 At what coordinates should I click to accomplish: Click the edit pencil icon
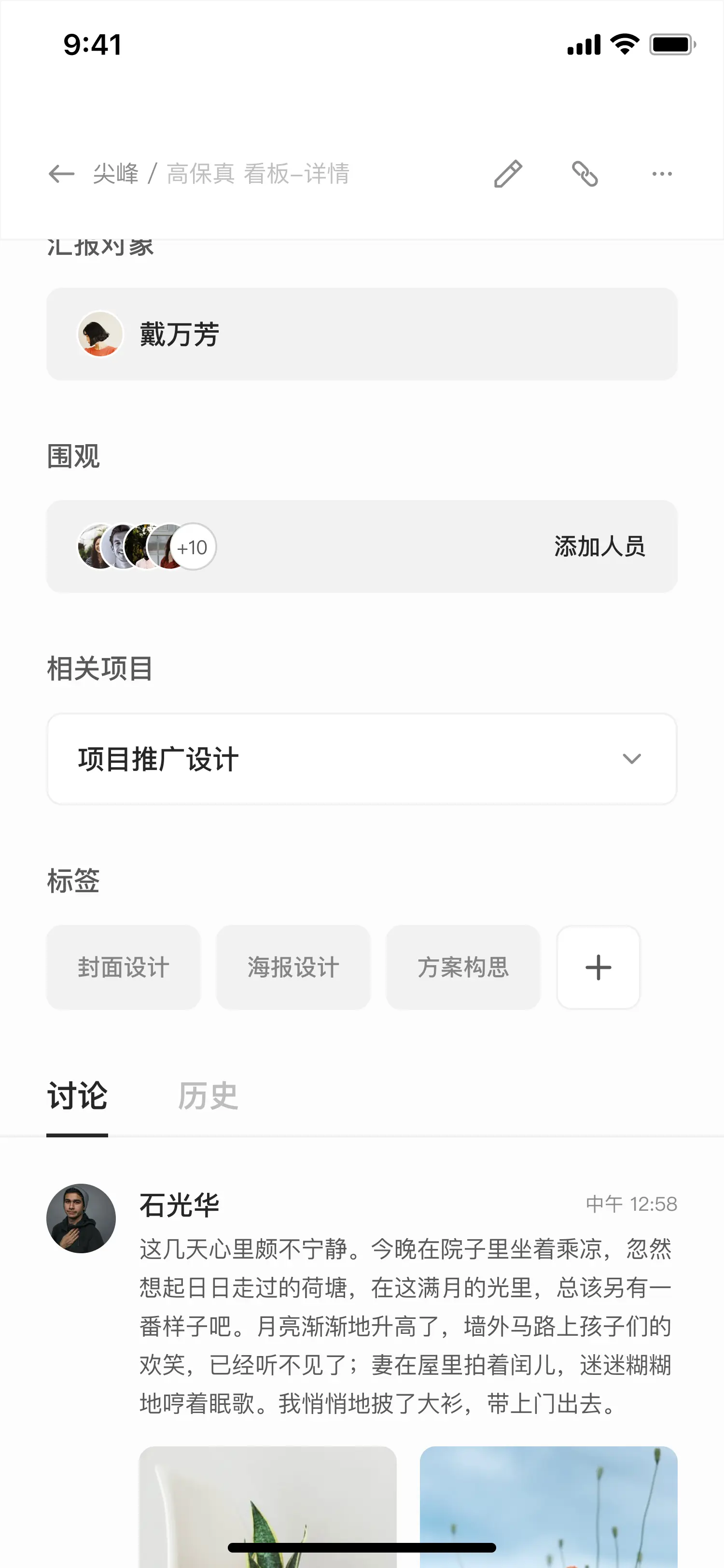pyautogui.click(x=507, y=173)
